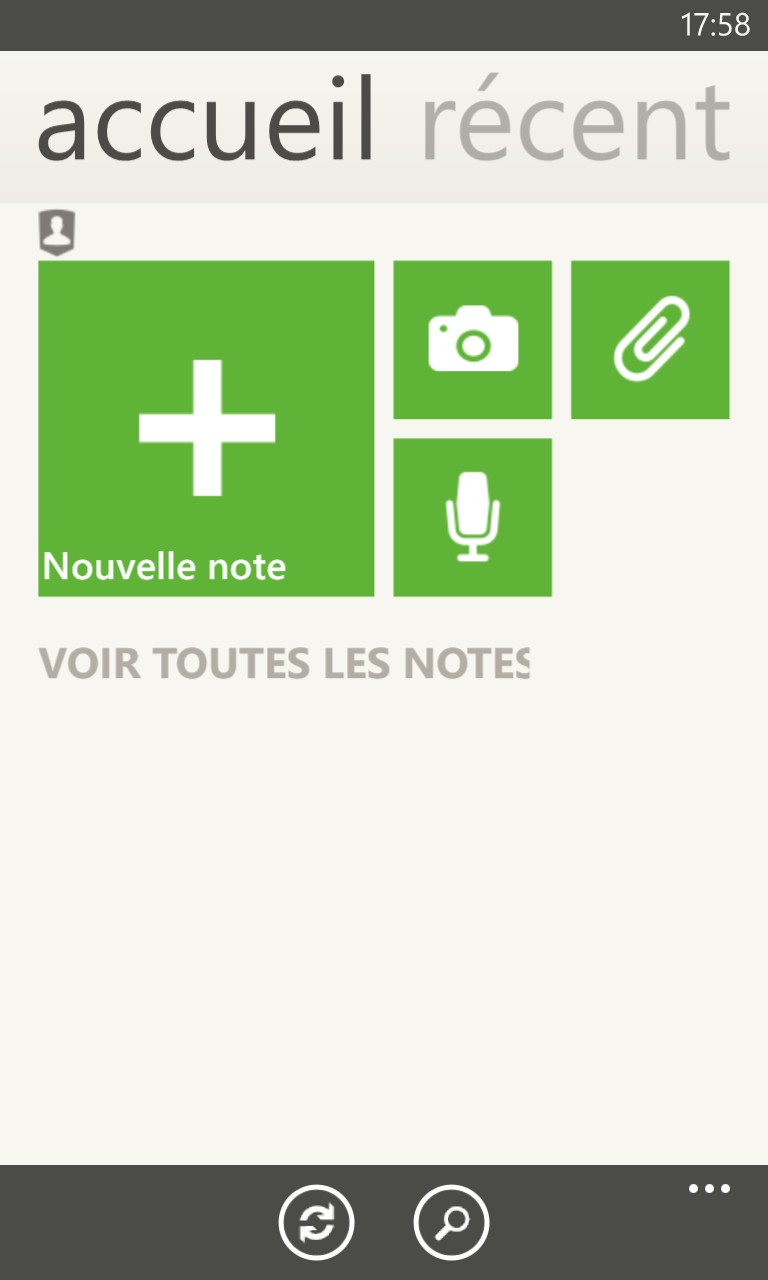The width and height of the screenshot is (768, 1280).
Task: Sync notes with the refresh icon
Action: point(316,1222)
